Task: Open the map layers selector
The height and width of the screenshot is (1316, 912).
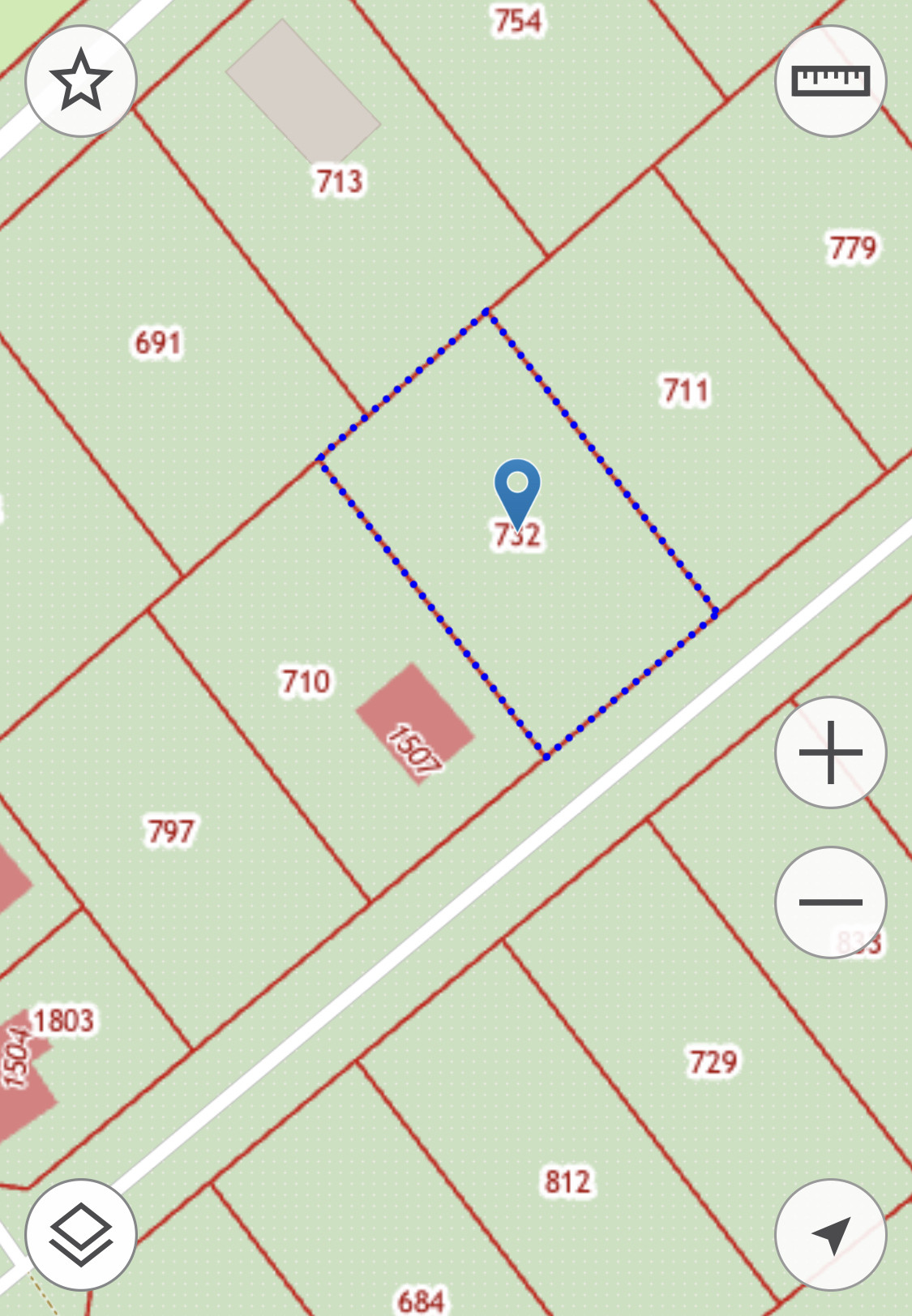Action: tap(80, 1234)
